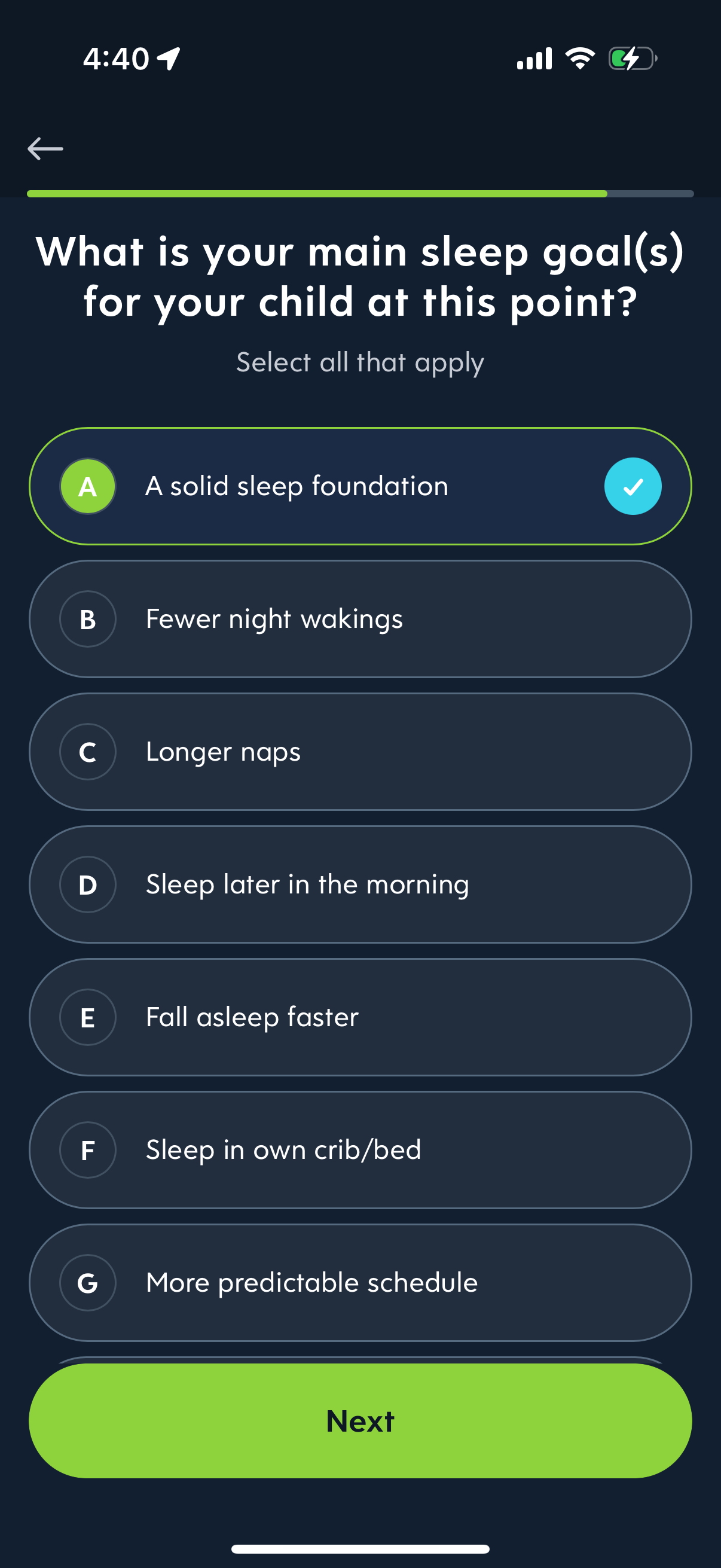Viewport: 721px width, 1568px height.
Task: Click the letter D circle icon
Action: point(87,884)
